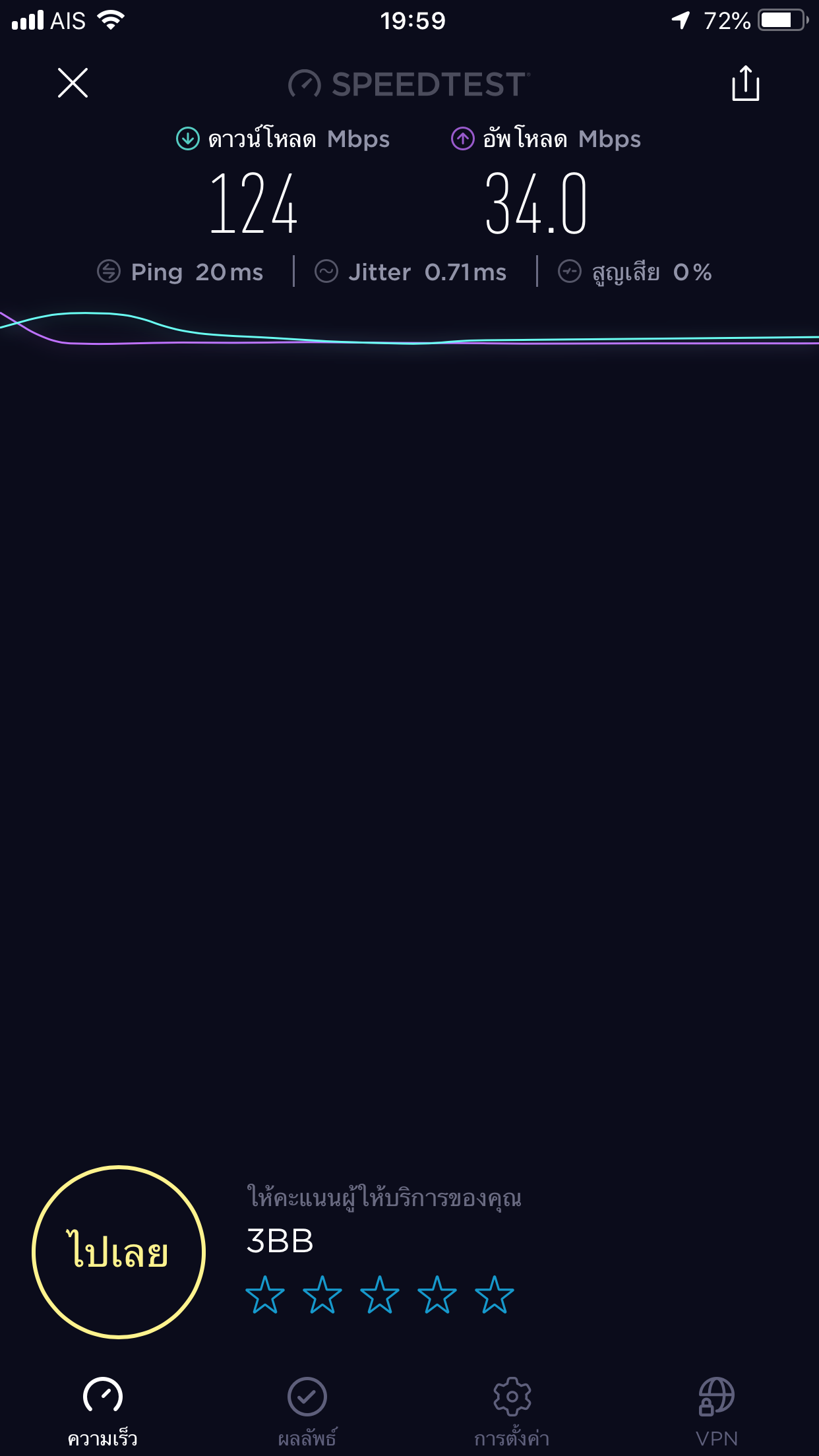Share the speed test result

[745, 84]
